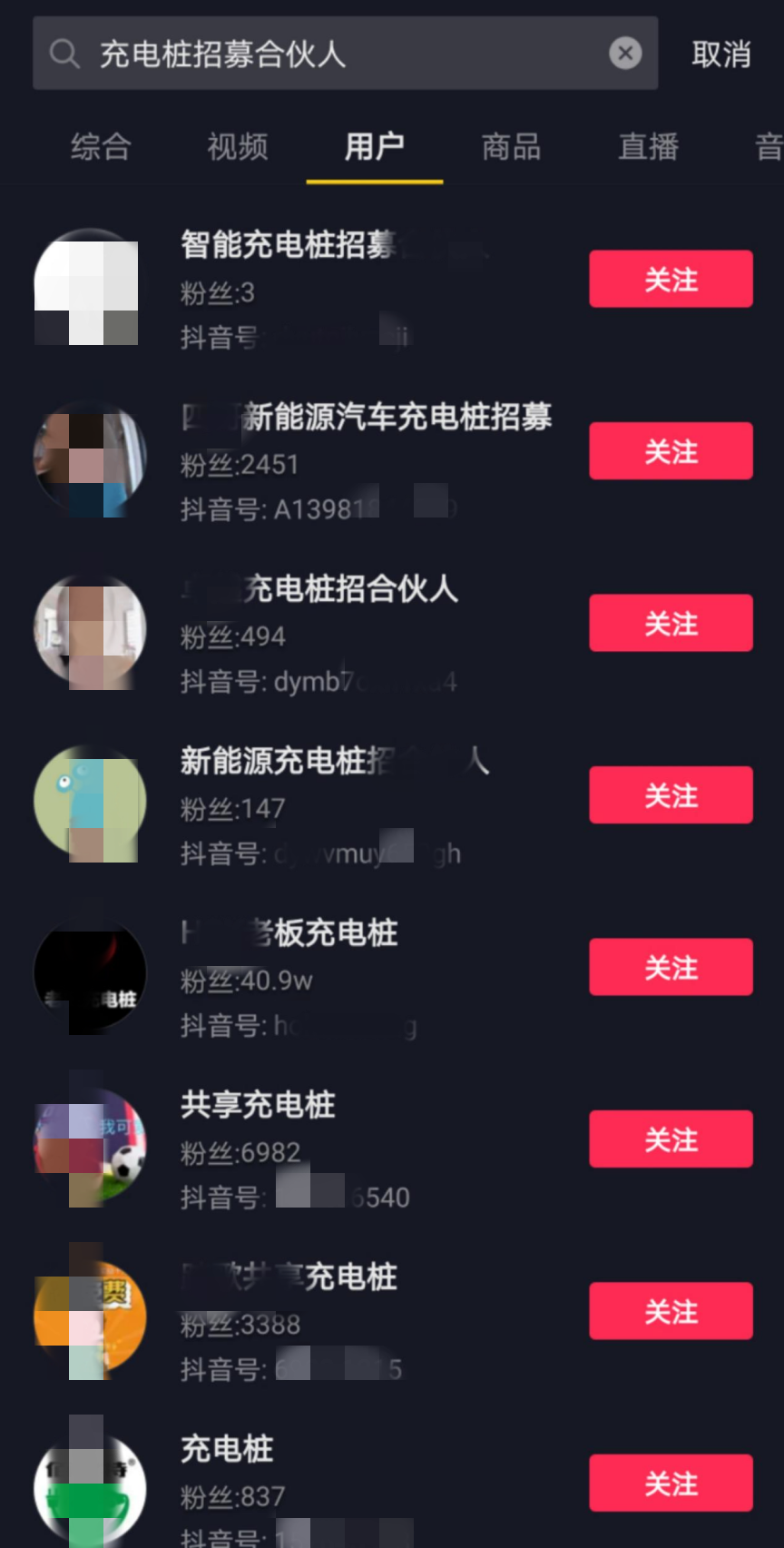
Task: Open the 商品 tab
Action: pos(510,147)
